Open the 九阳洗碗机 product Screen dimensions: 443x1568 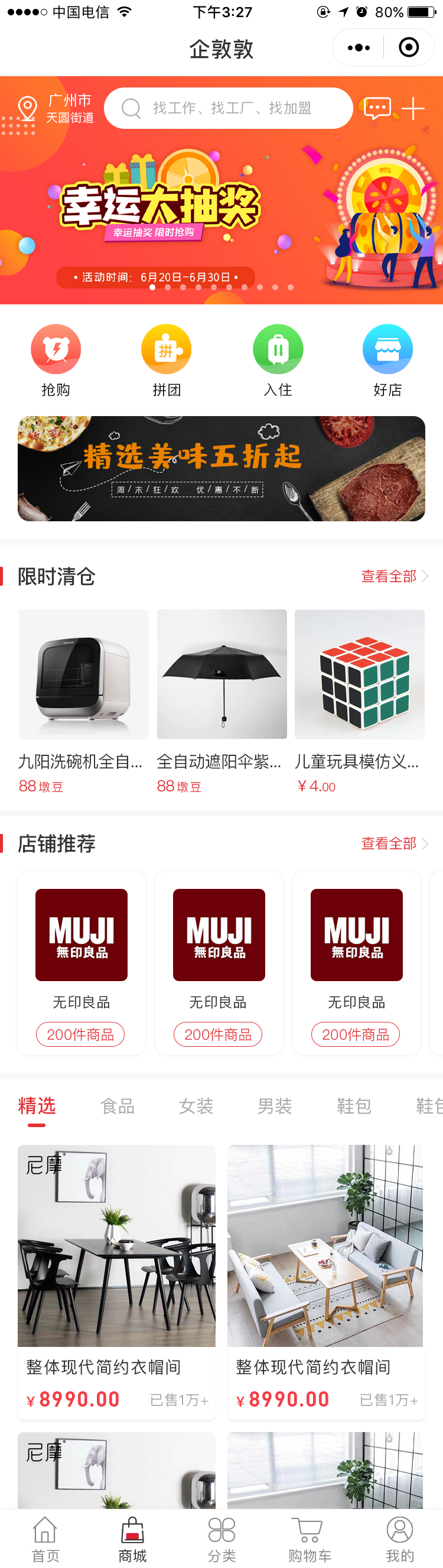(83, 700)
